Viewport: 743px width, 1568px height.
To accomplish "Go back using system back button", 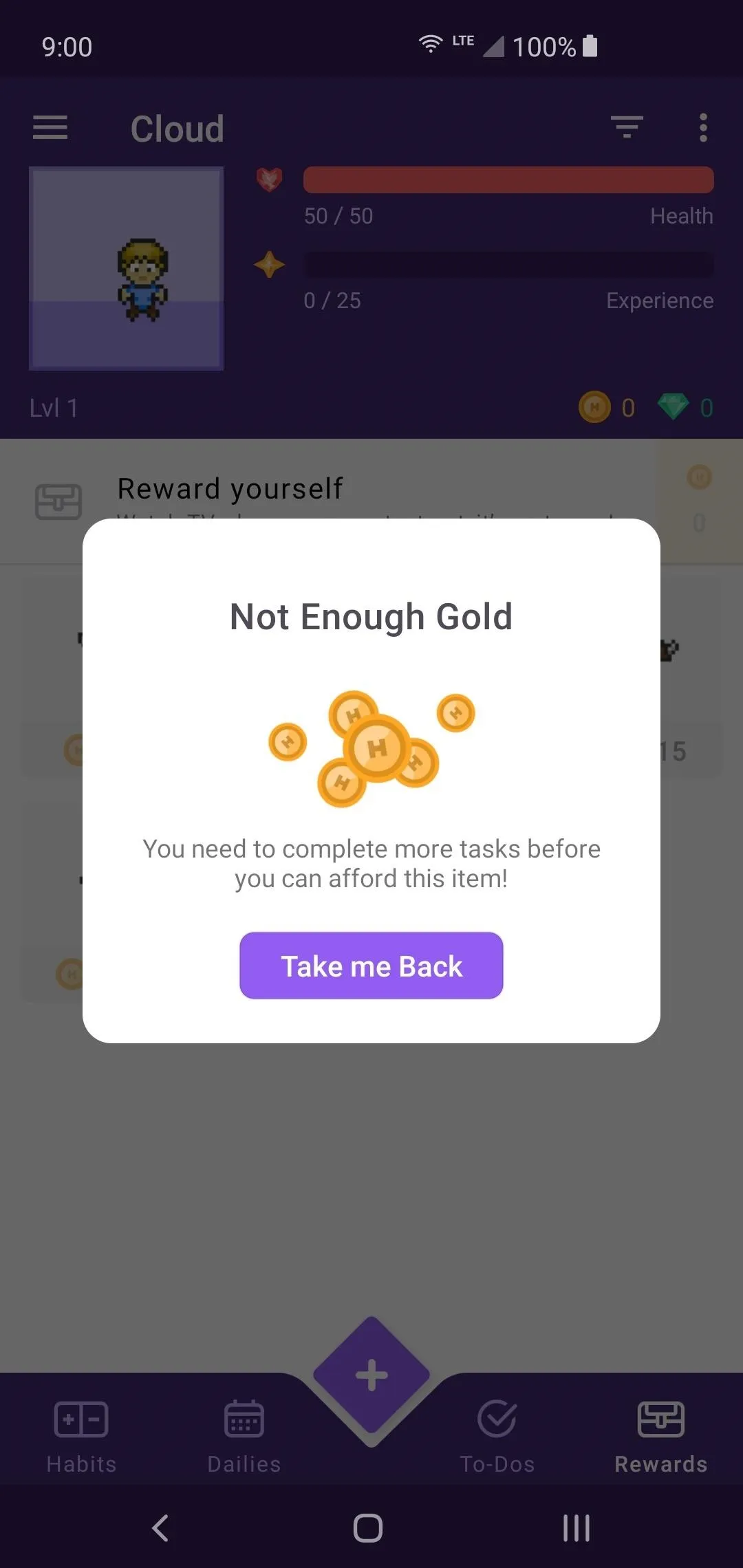I will click(x=160, y=1528).
